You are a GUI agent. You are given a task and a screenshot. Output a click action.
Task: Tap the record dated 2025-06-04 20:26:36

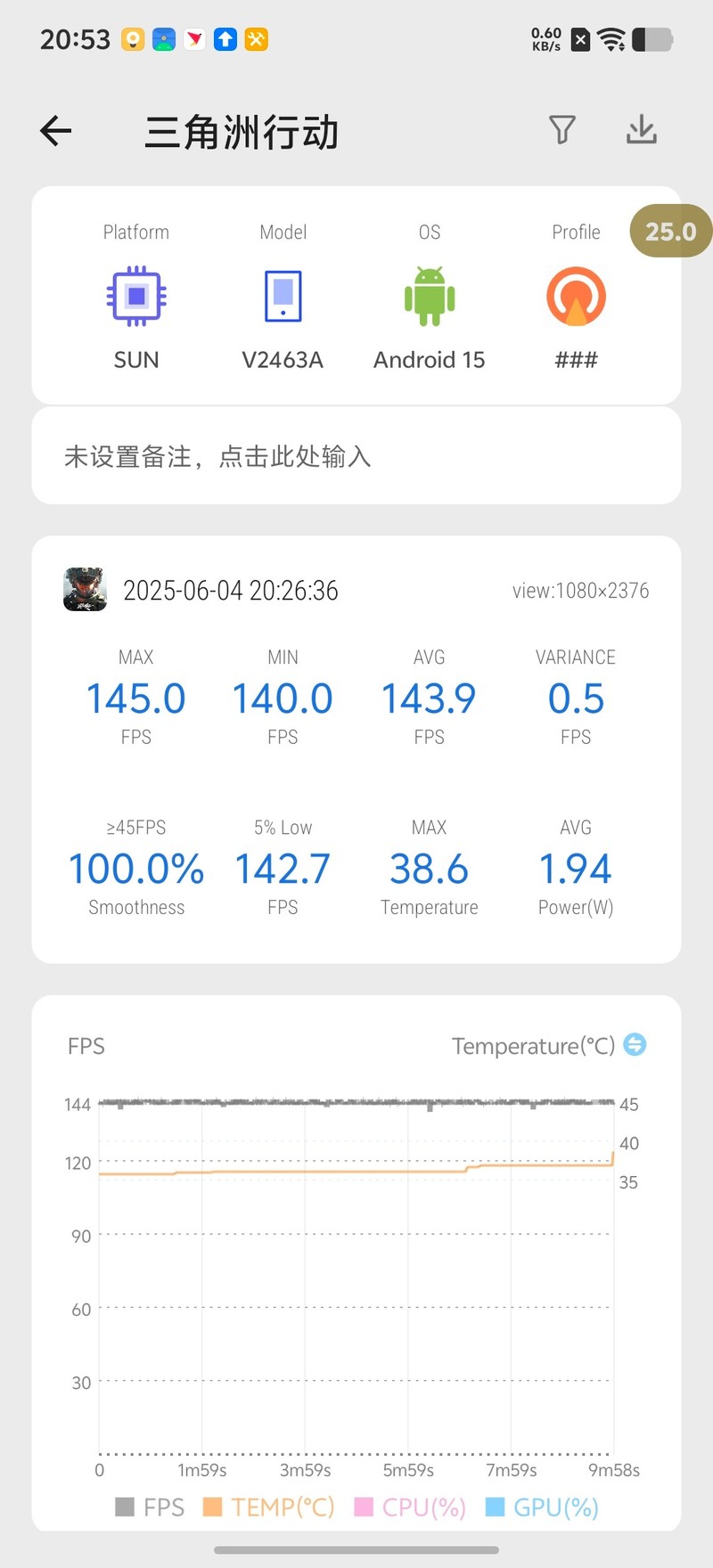click(231, 590)
